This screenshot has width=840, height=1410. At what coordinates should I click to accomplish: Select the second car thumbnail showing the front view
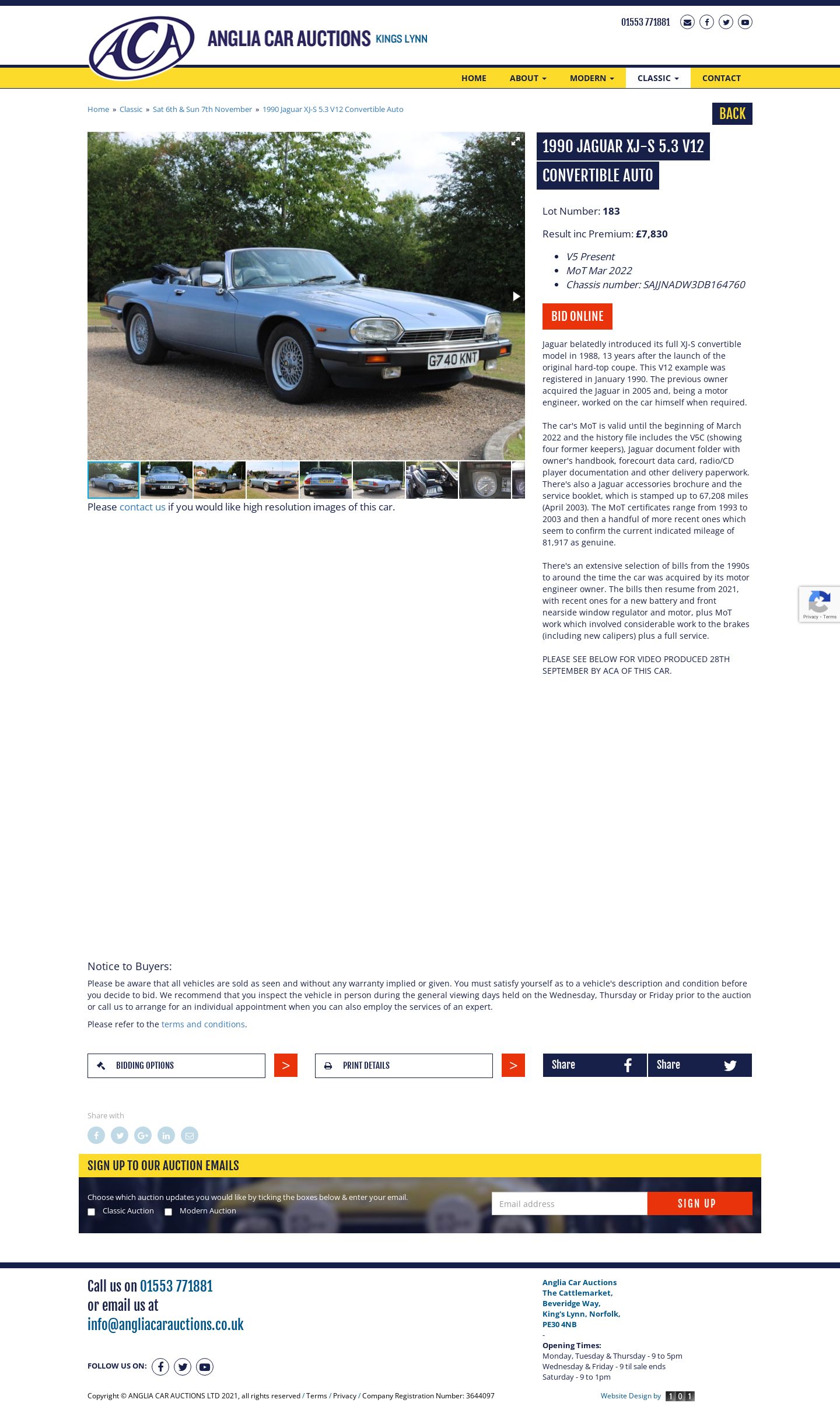166,480
